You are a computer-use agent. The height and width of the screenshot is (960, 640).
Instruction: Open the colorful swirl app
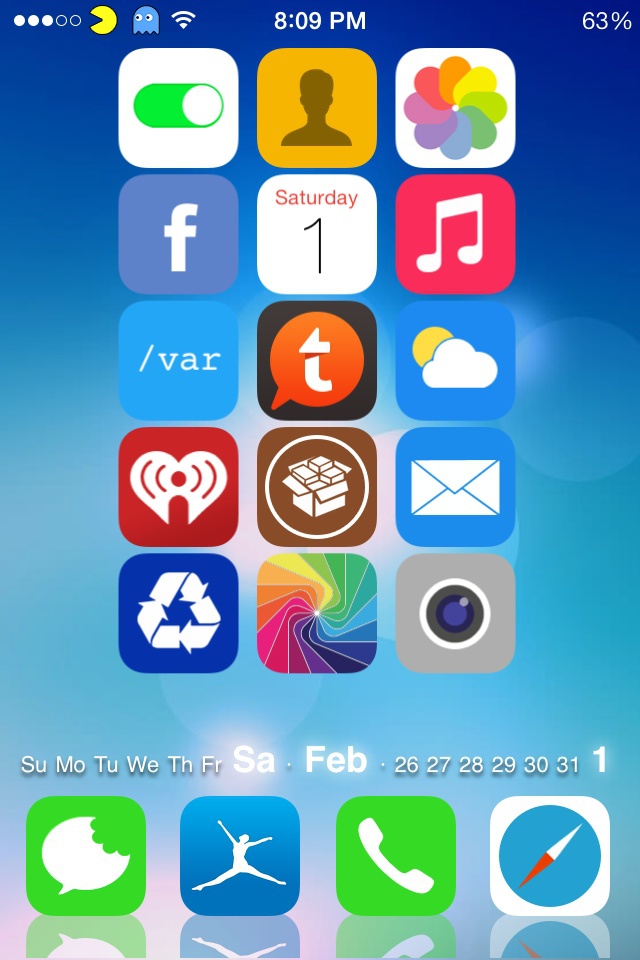tap(317, 613)
